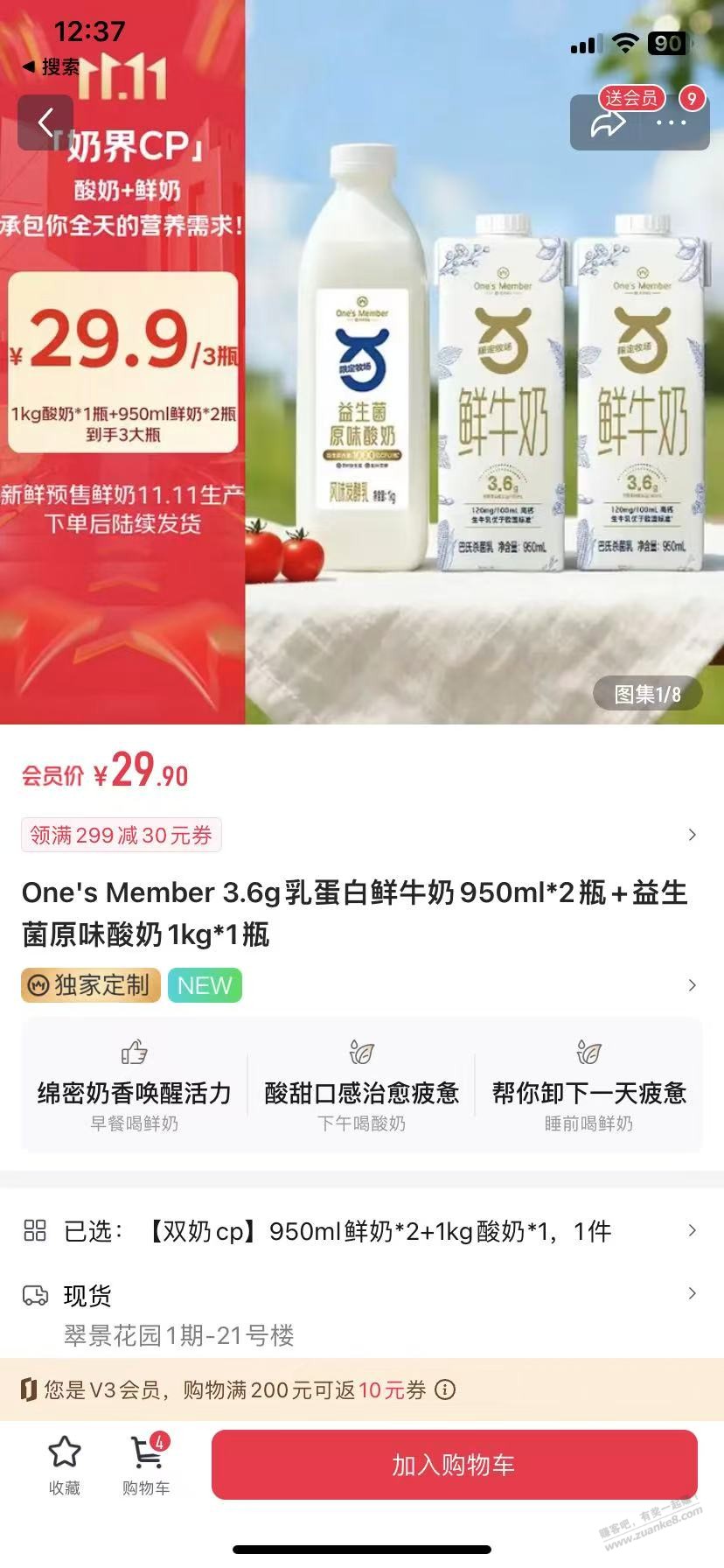724x1568 pixels.
Task: Open the three-dot overflow menu
Action: (x=672, y=123)
